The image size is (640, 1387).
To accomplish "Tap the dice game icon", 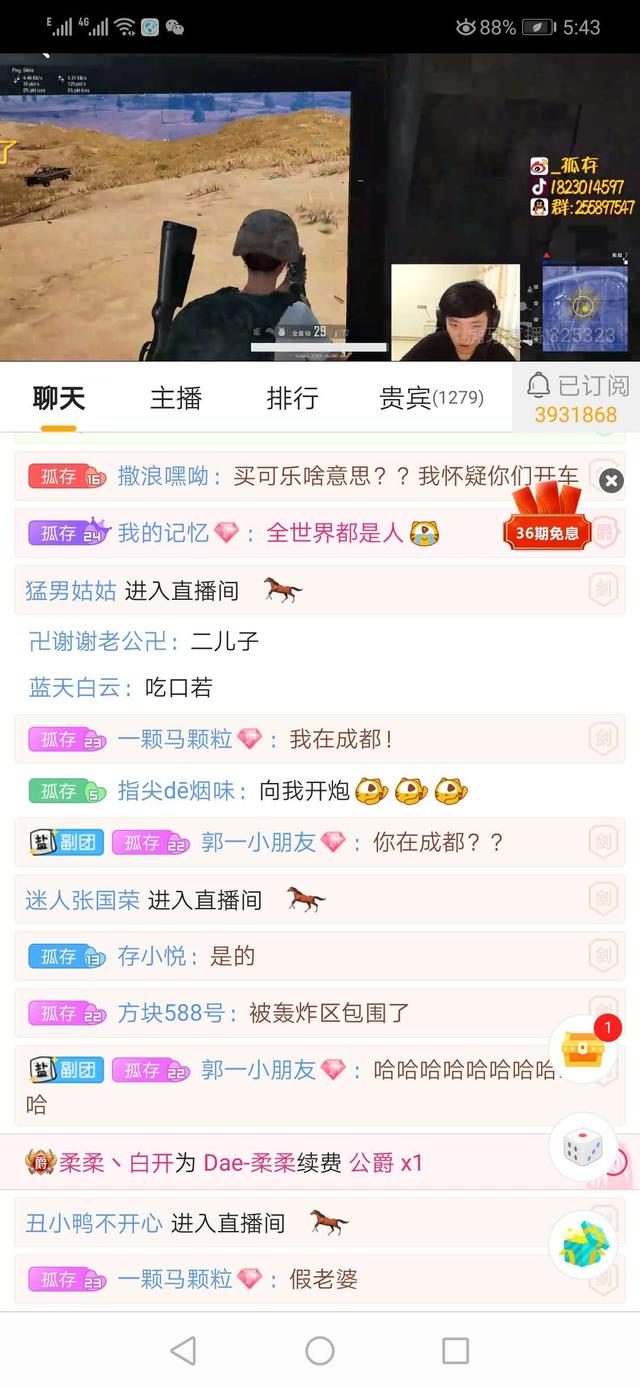I will 583,1147.
